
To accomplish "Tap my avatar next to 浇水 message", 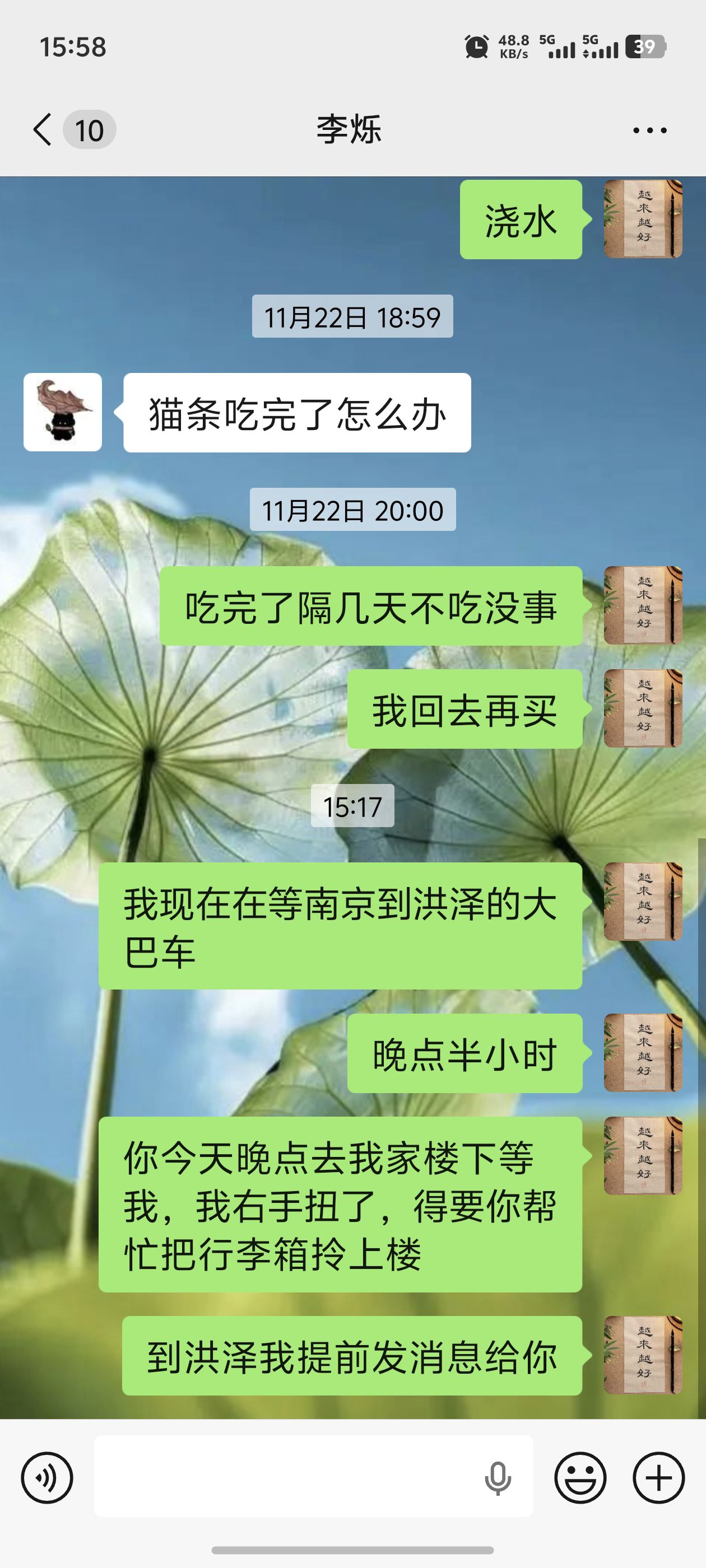I will click(643, 219).
